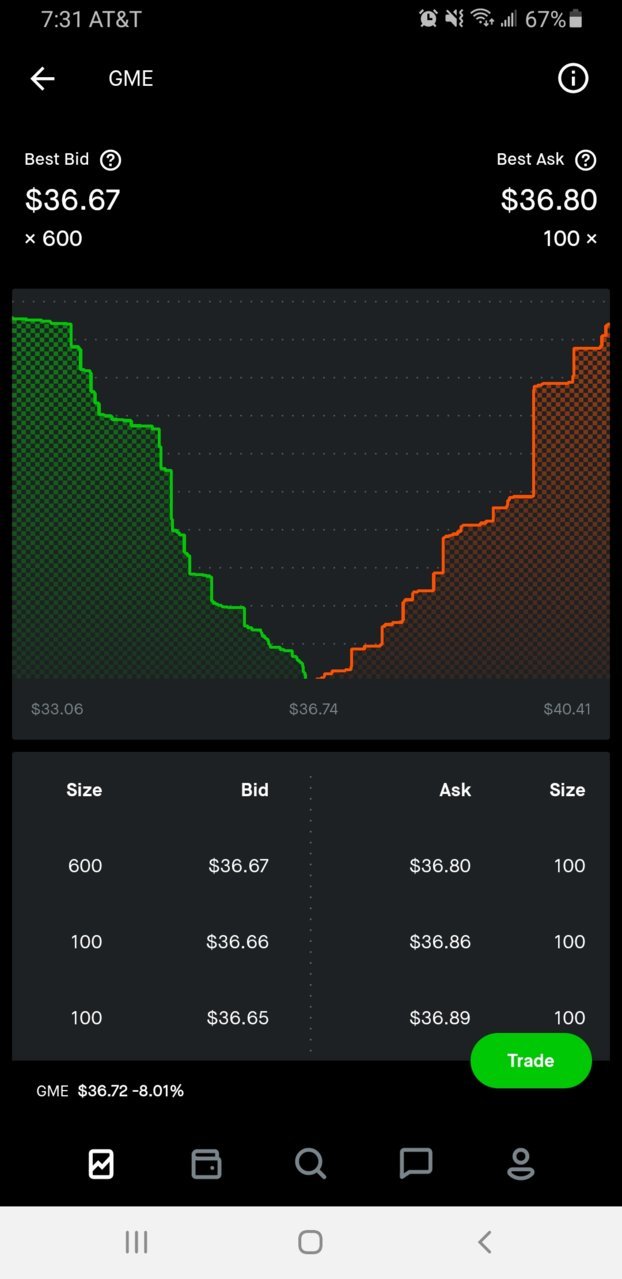Screen dimensions: 622x1279
Task: Tap the system home button
Action: point(310,1242)
